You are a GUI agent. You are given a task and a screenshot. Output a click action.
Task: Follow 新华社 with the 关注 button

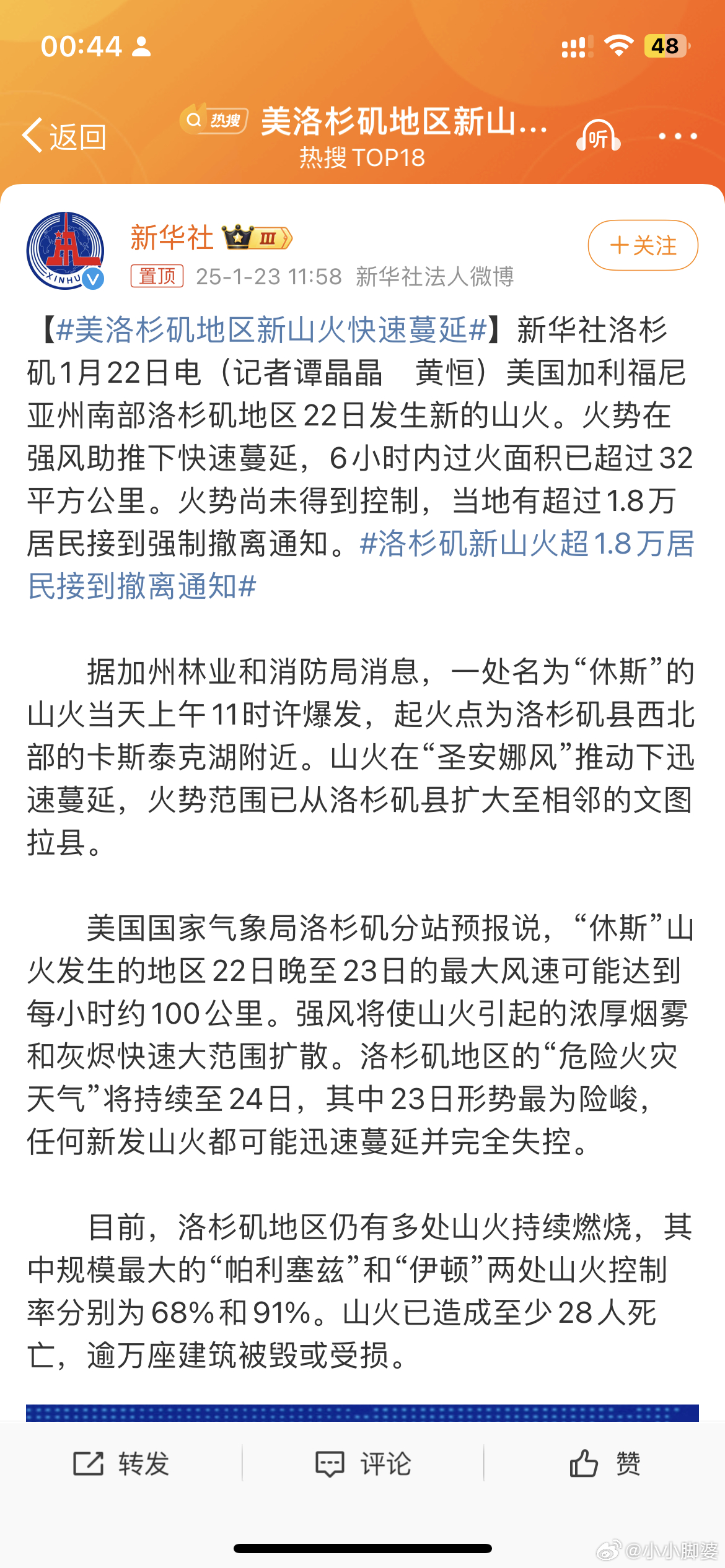click(643, 245)
